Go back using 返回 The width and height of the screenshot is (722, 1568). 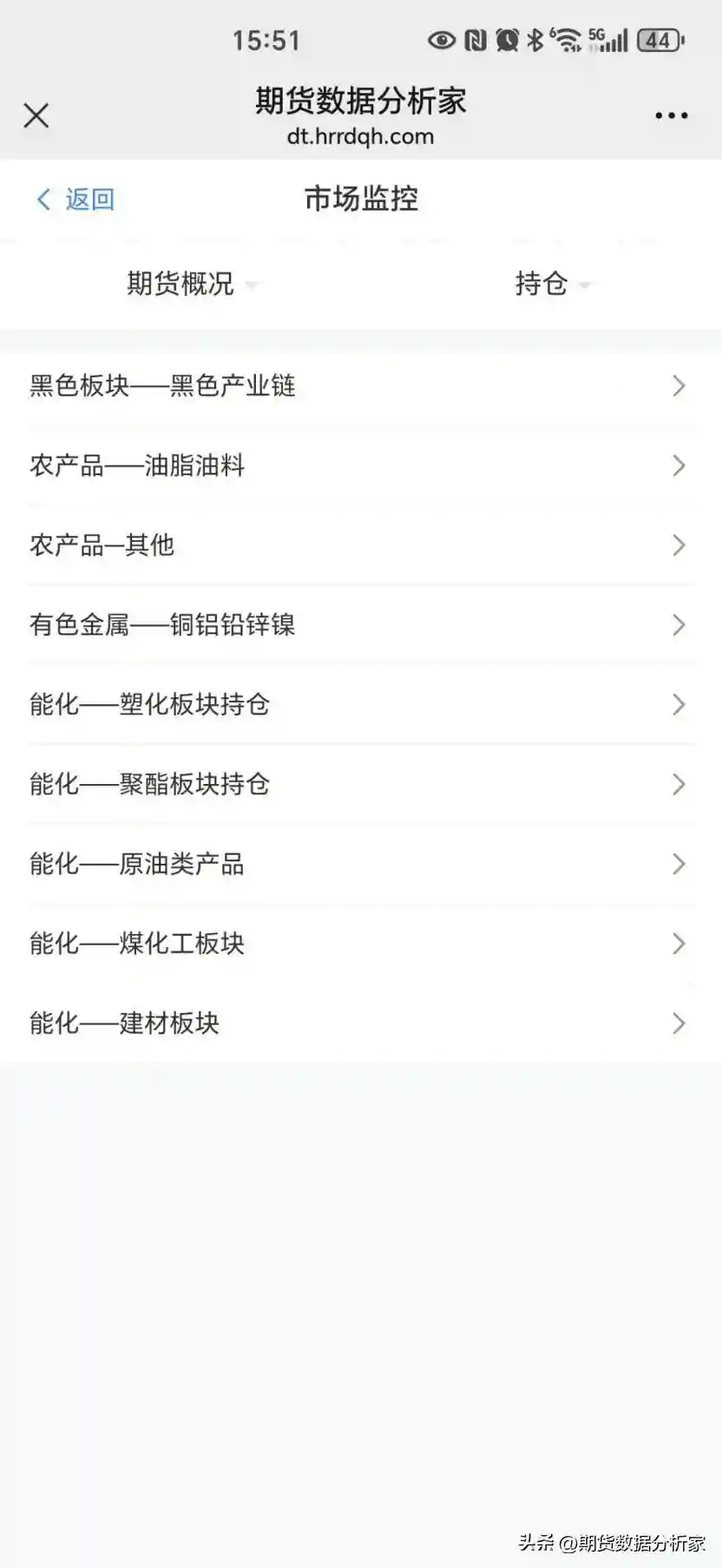[x=75, y=199]
